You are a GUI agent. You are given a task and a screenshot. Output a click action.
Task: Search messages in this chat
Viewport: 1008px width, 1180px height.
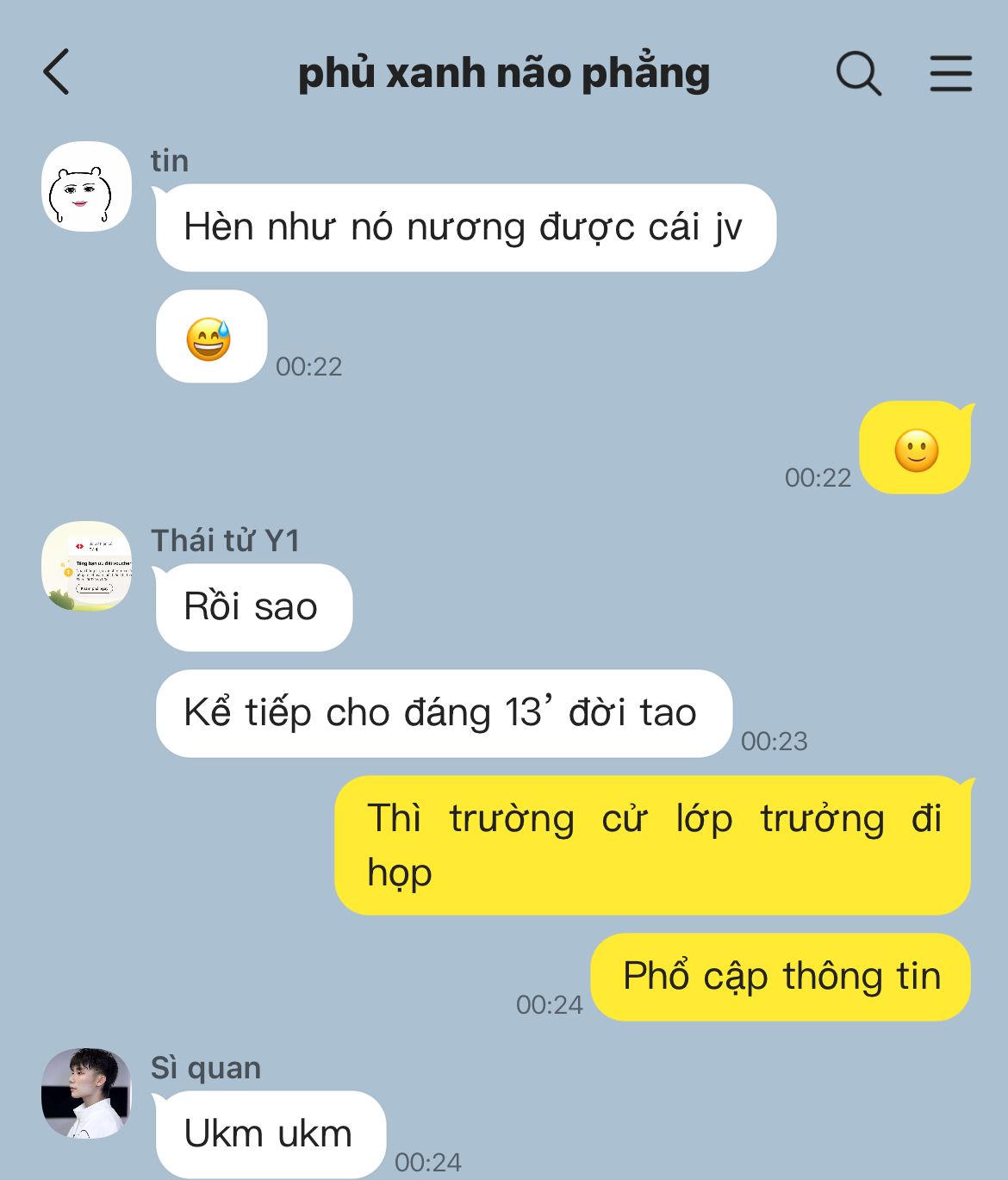pos(858,73)
